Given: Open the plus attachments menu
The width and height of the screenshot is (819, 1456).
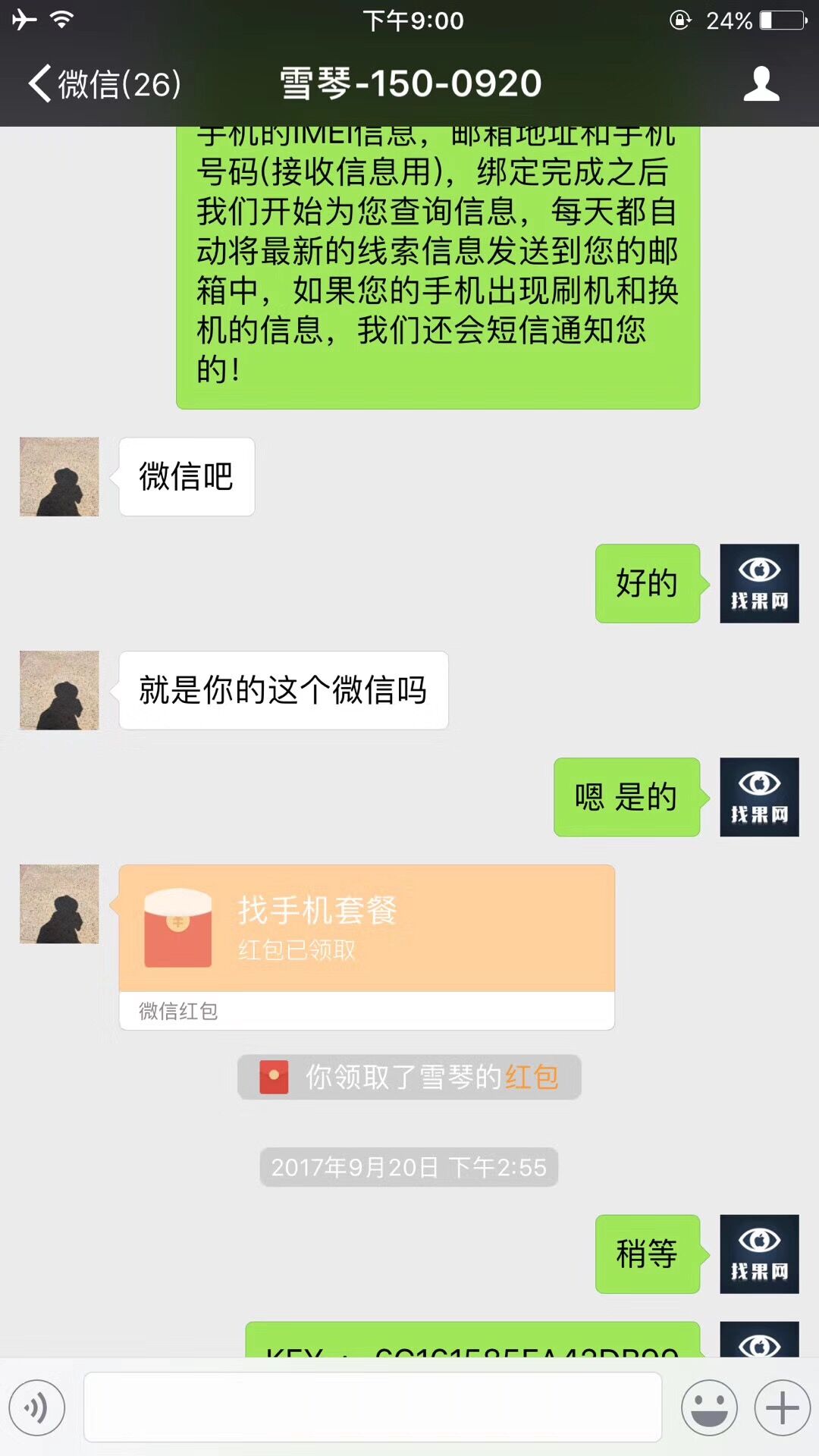Looking at the screenshot, I should [x=782, y=1408].
